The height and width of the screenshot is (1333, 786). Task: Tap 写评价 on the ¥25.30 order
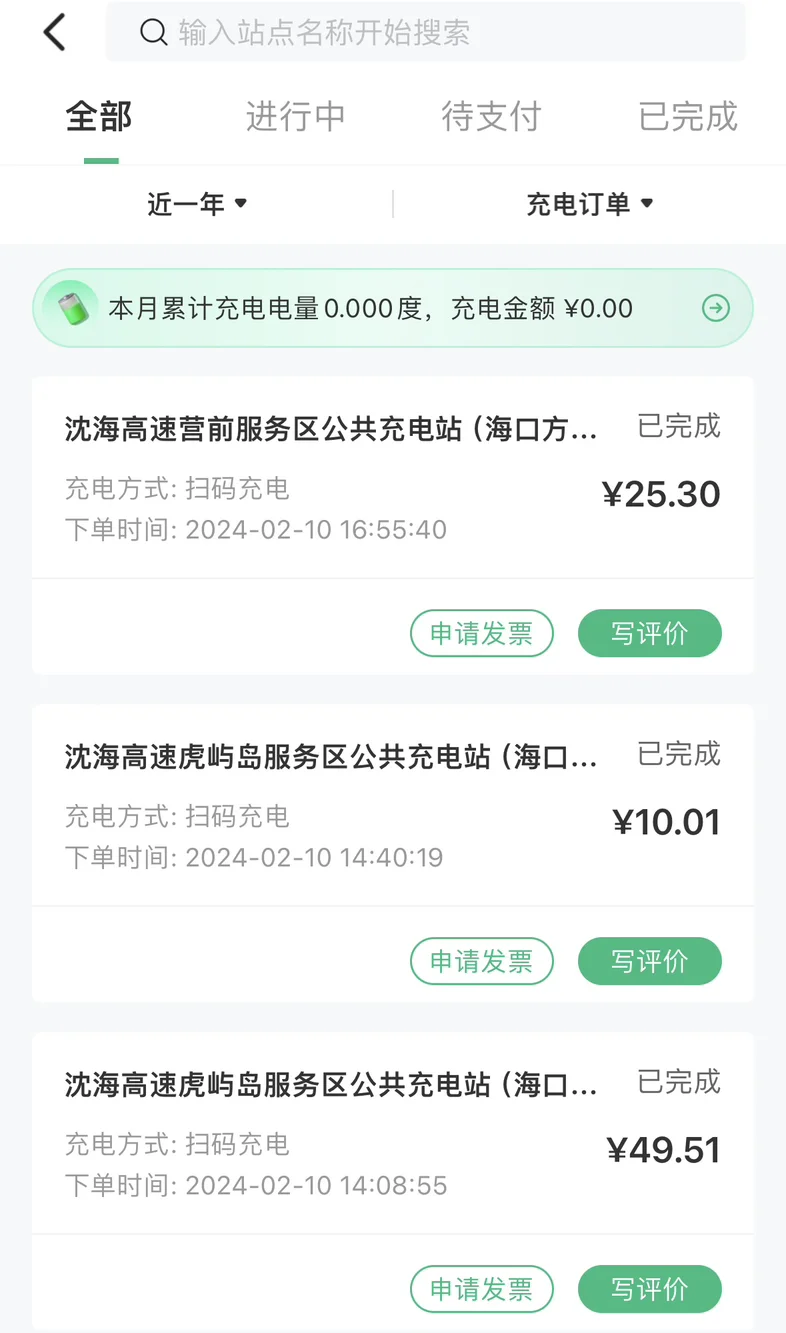coord(650,633)
